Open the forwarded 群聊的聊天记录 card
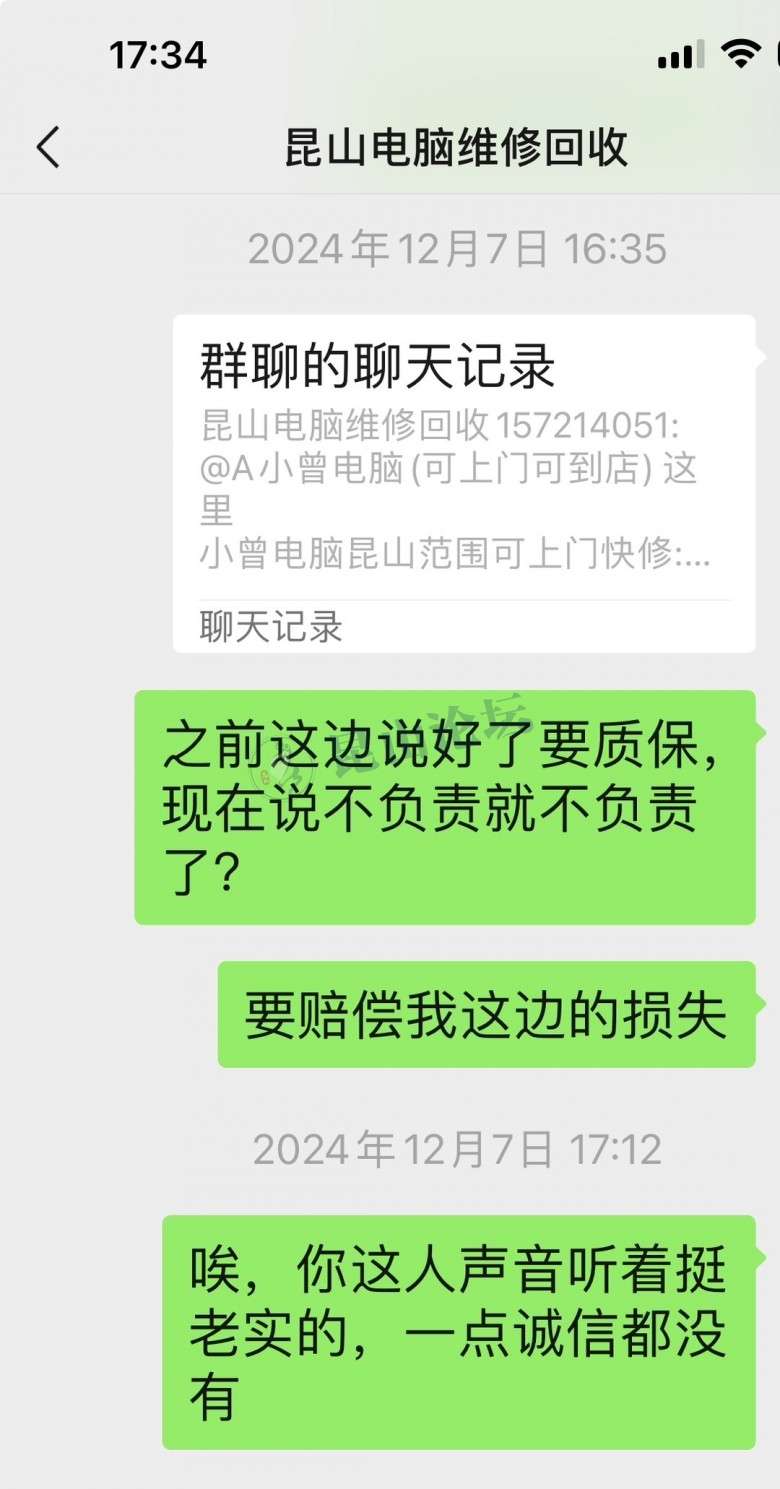Image resolution: width=780 pixels, height=1489 pixels. pos(464,483)
